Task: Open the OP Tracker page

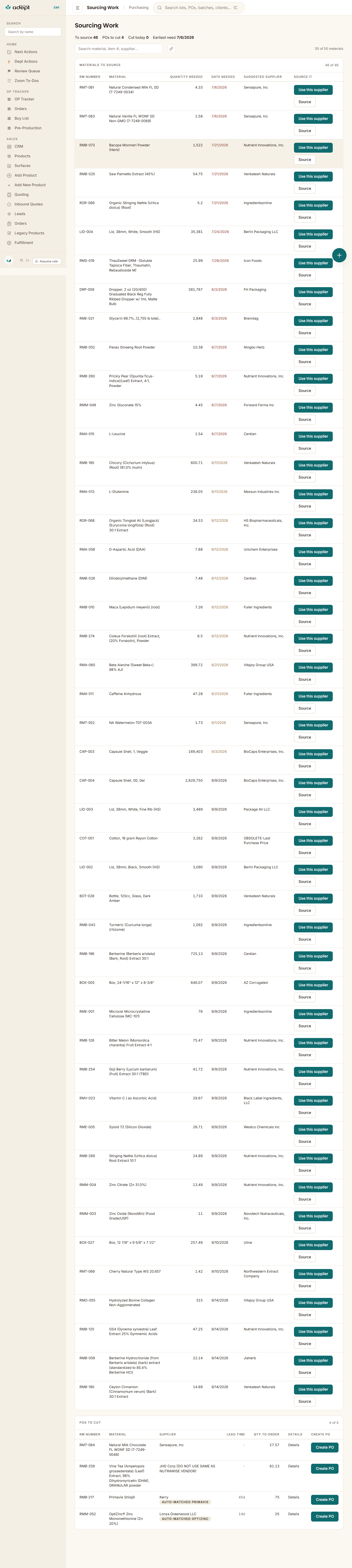Action: point(24,99)
